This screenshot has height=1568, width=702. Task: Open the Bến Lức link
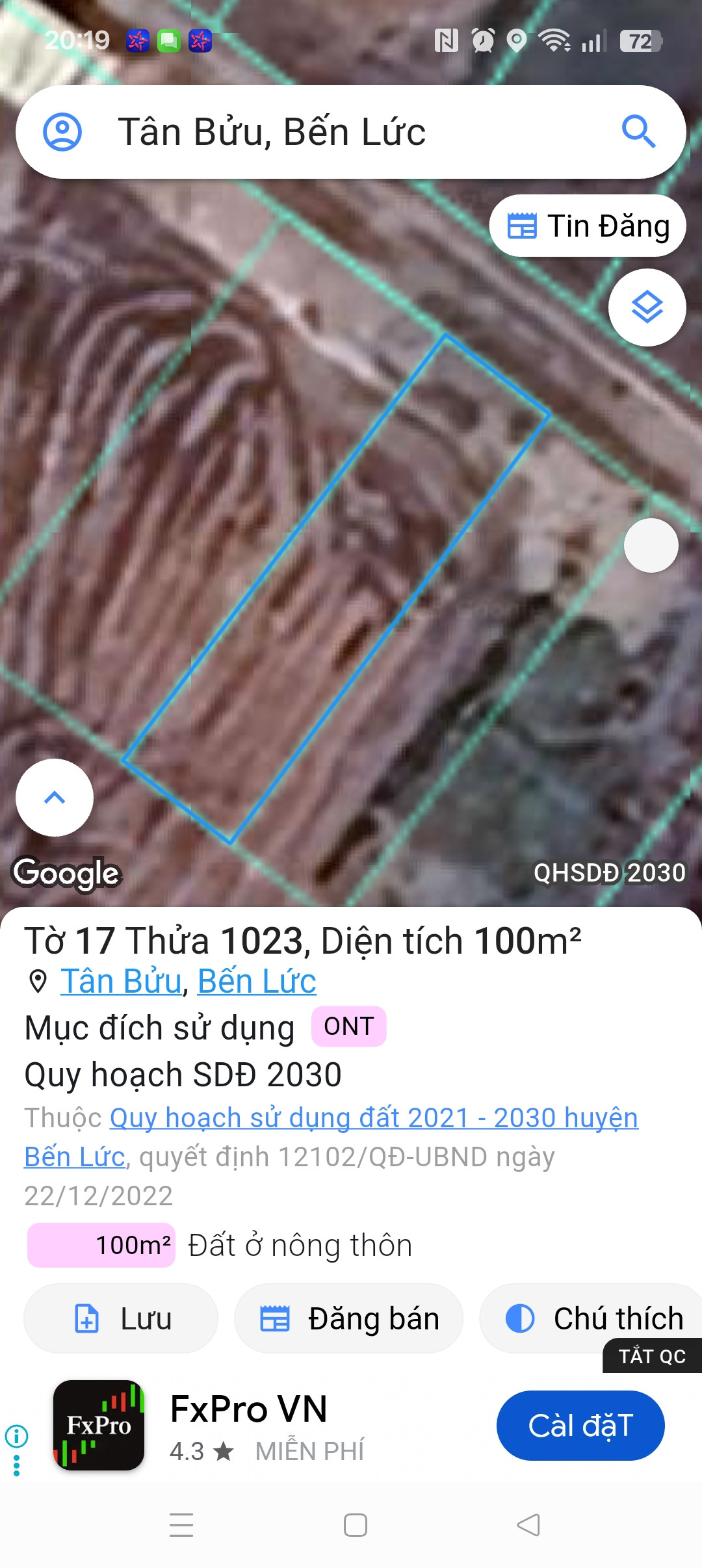[x=257, y=981]
